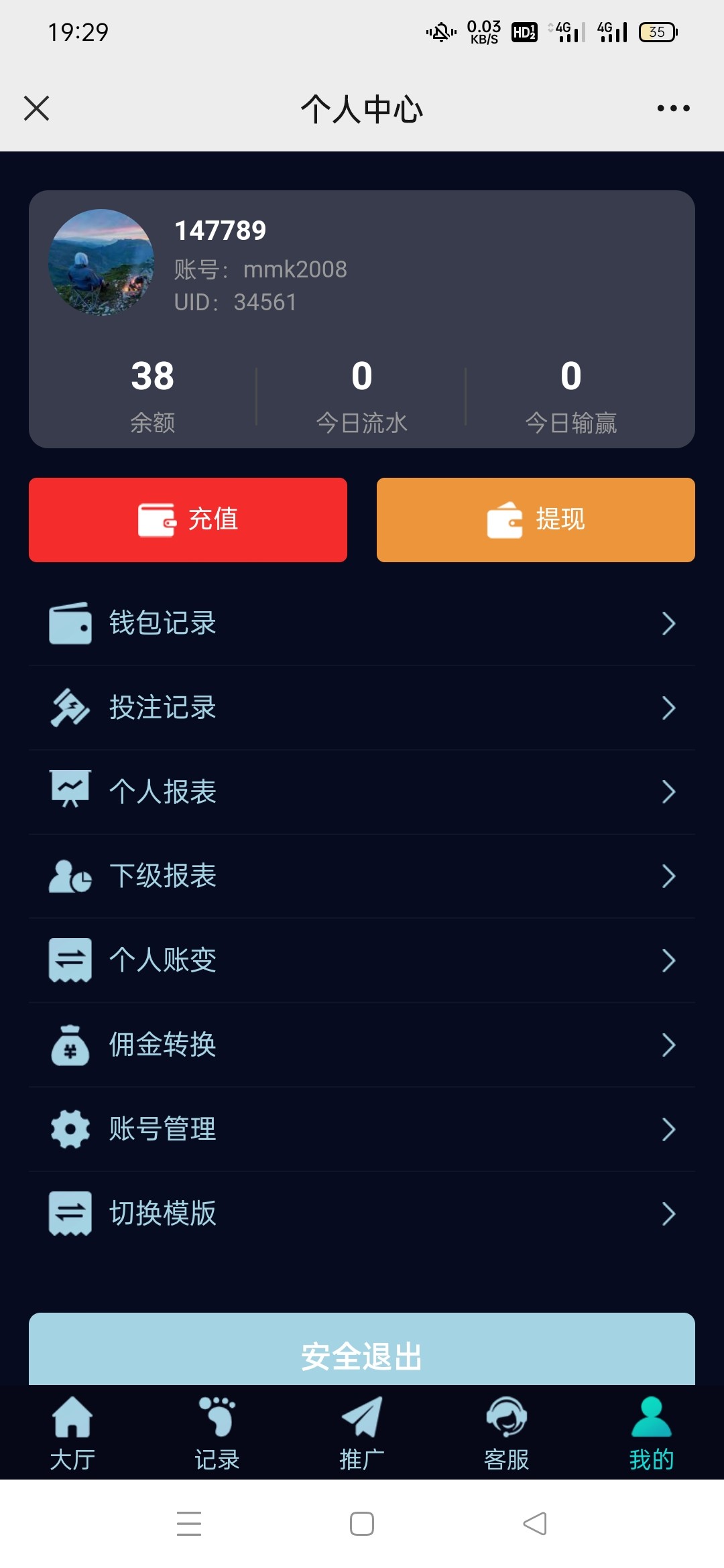724x1568 pixels.
Task: Open the 客服 tab
Action: pos(507,1433)
